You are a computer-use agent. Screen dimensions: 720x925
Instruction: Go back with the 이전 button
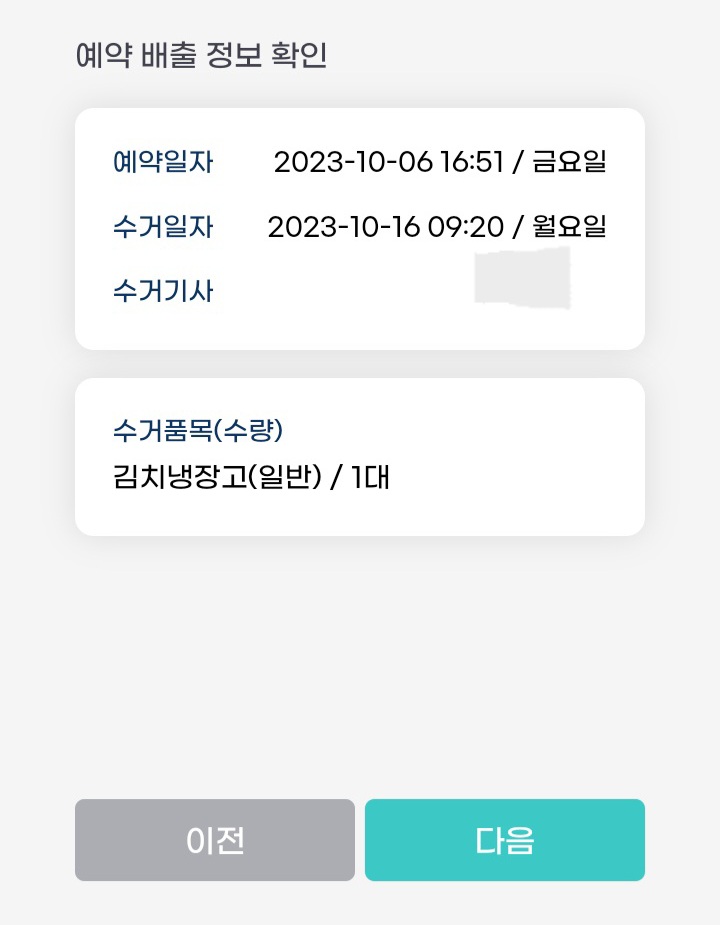pos(215,839)
